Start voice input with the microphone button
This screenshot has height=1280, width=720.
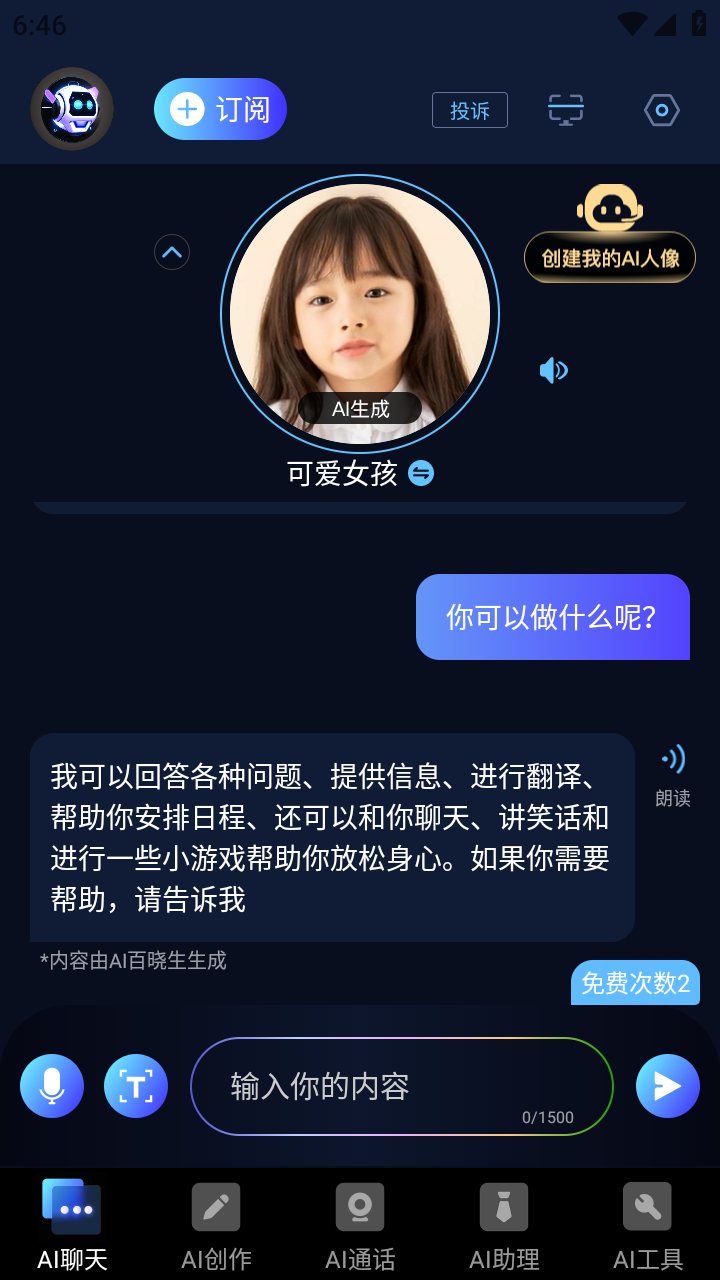pyautogui.click(x=52, y=1086)
